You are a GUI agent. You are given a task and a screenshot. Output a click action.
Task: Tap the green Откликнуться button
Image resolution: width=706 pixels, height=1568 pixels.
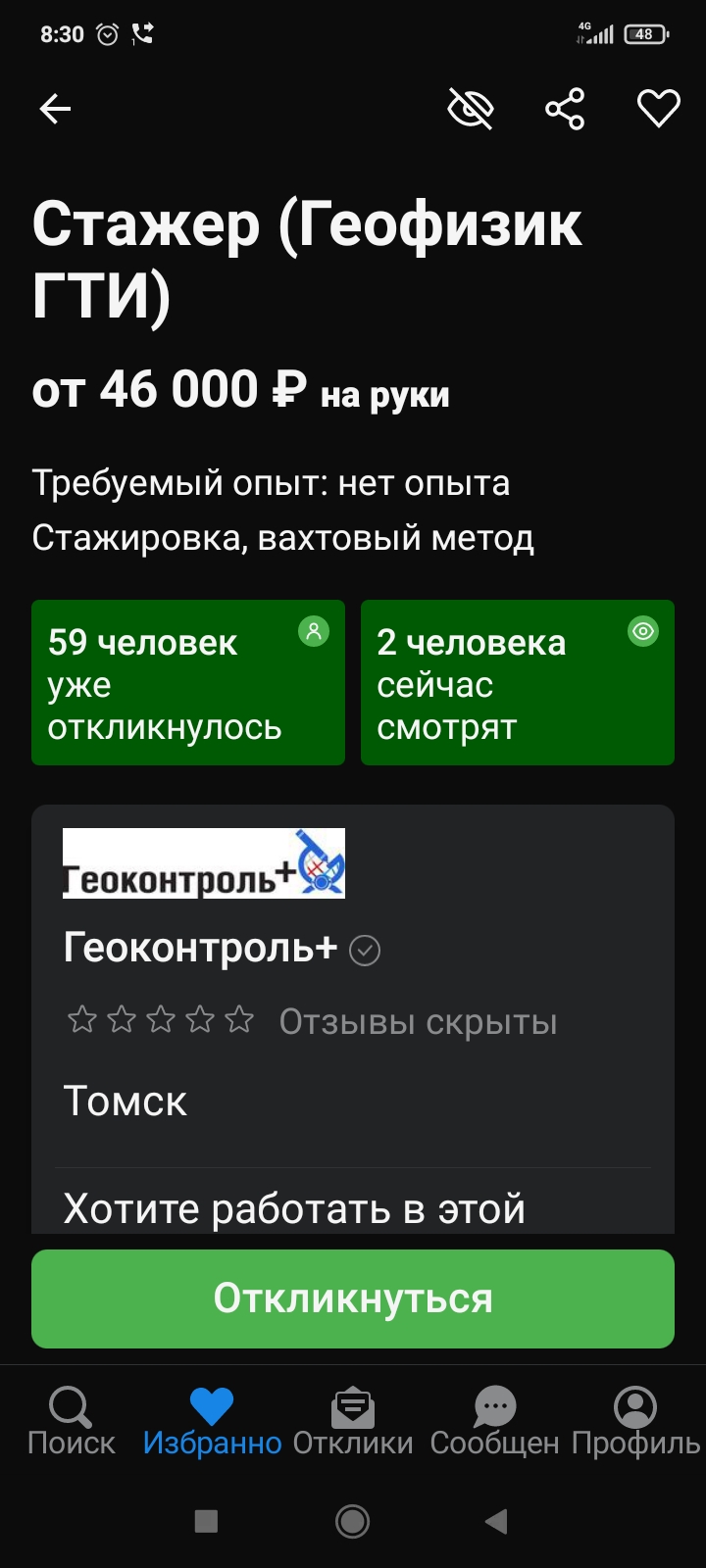tap(353, 1298)
